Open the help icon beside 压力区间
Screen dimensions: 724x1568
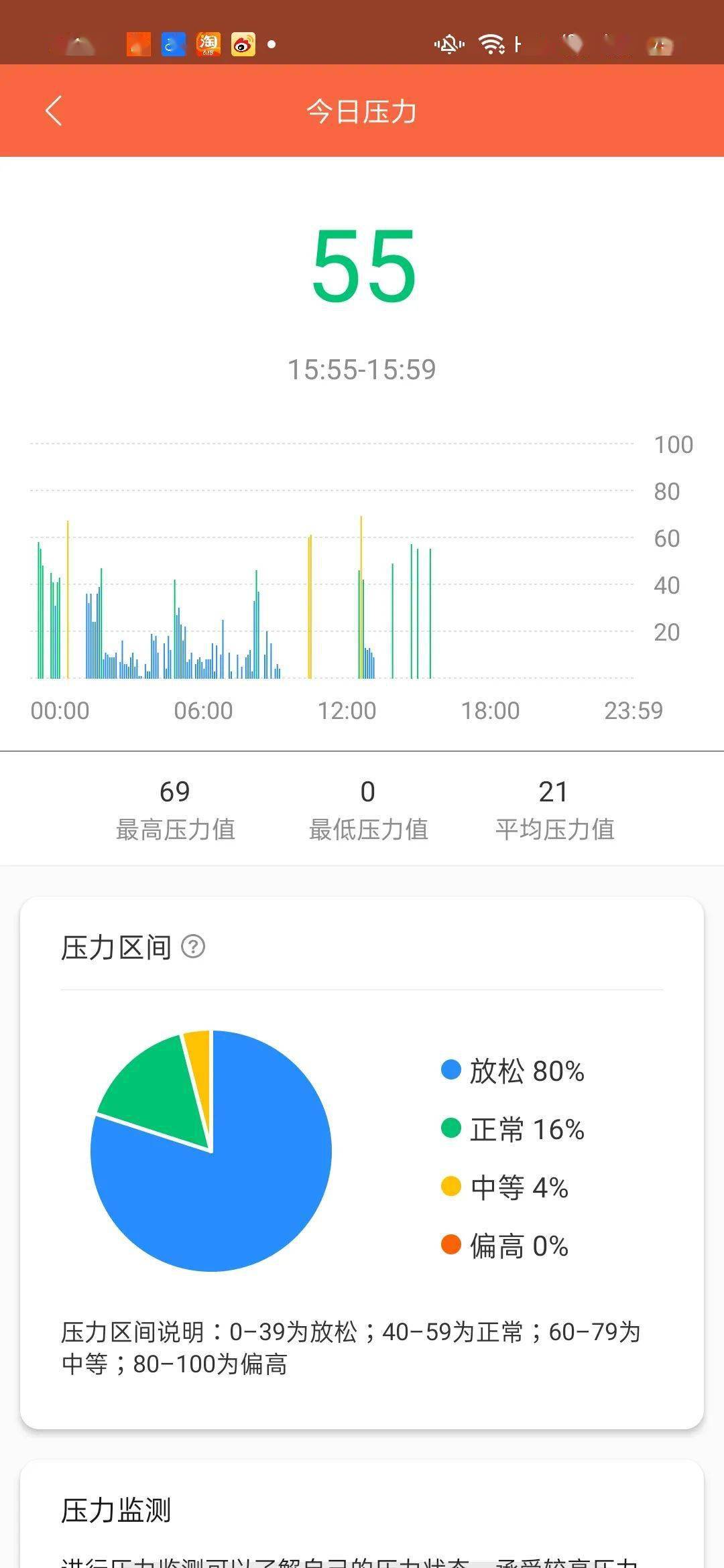point(193,946)
